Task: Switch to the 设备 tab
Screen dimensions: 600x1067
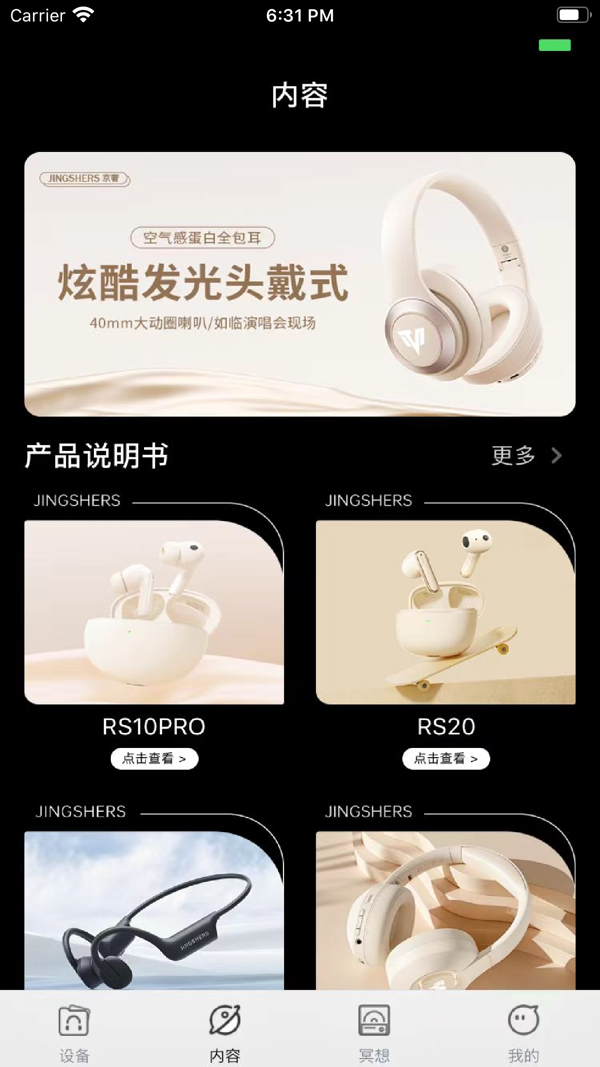Action: point(74,1032)
